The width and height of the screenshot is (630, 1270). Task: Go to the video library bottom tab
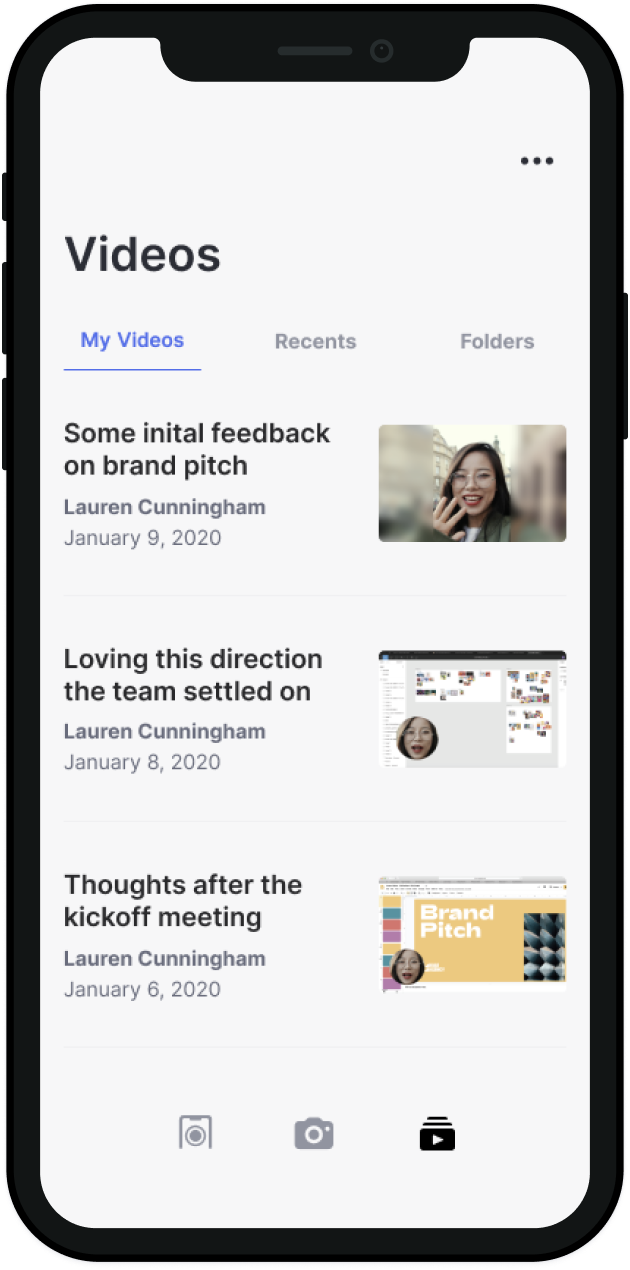pyautogui.click(x=437, y=1134)
